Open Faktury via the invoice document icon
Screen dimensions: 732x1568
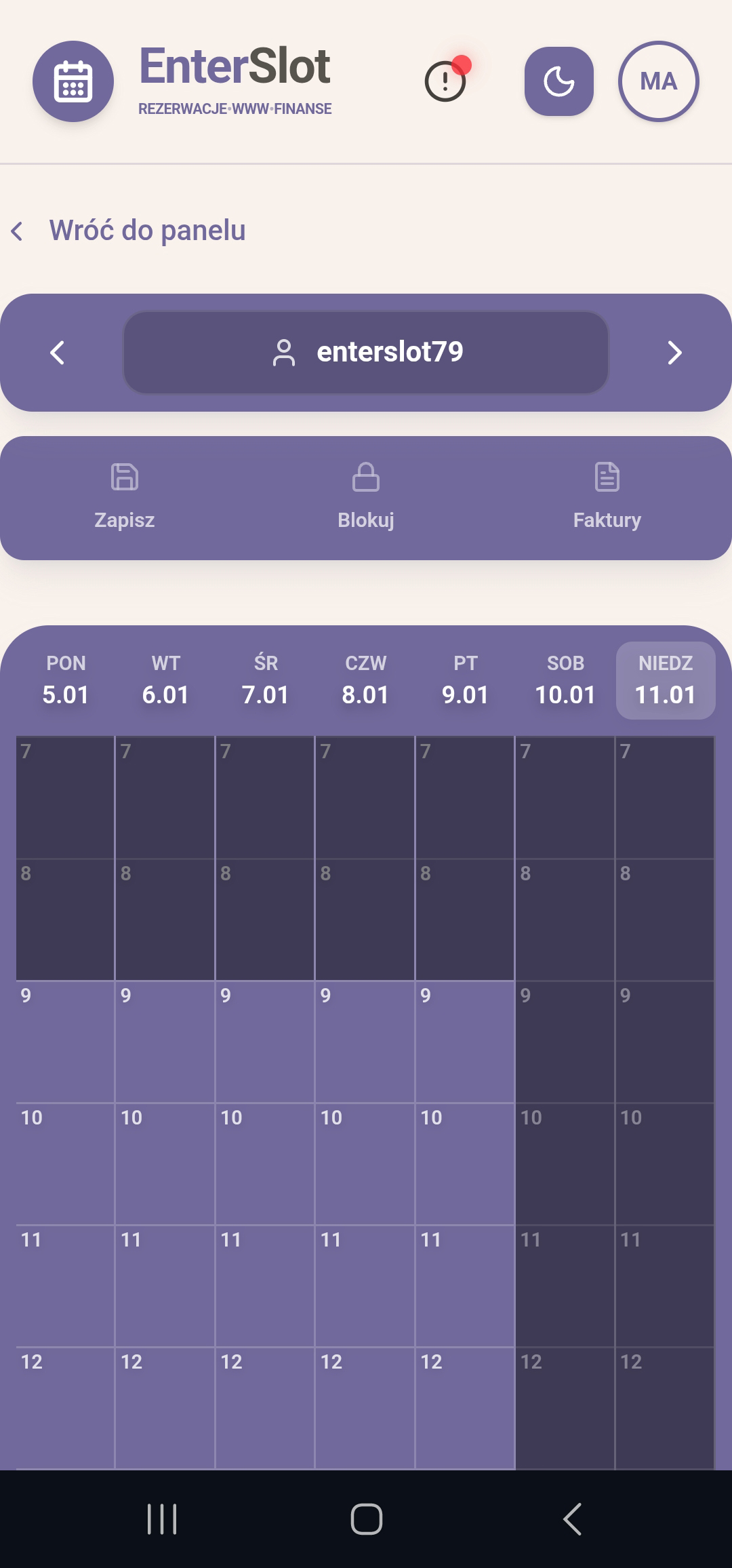tap(607, 477)
